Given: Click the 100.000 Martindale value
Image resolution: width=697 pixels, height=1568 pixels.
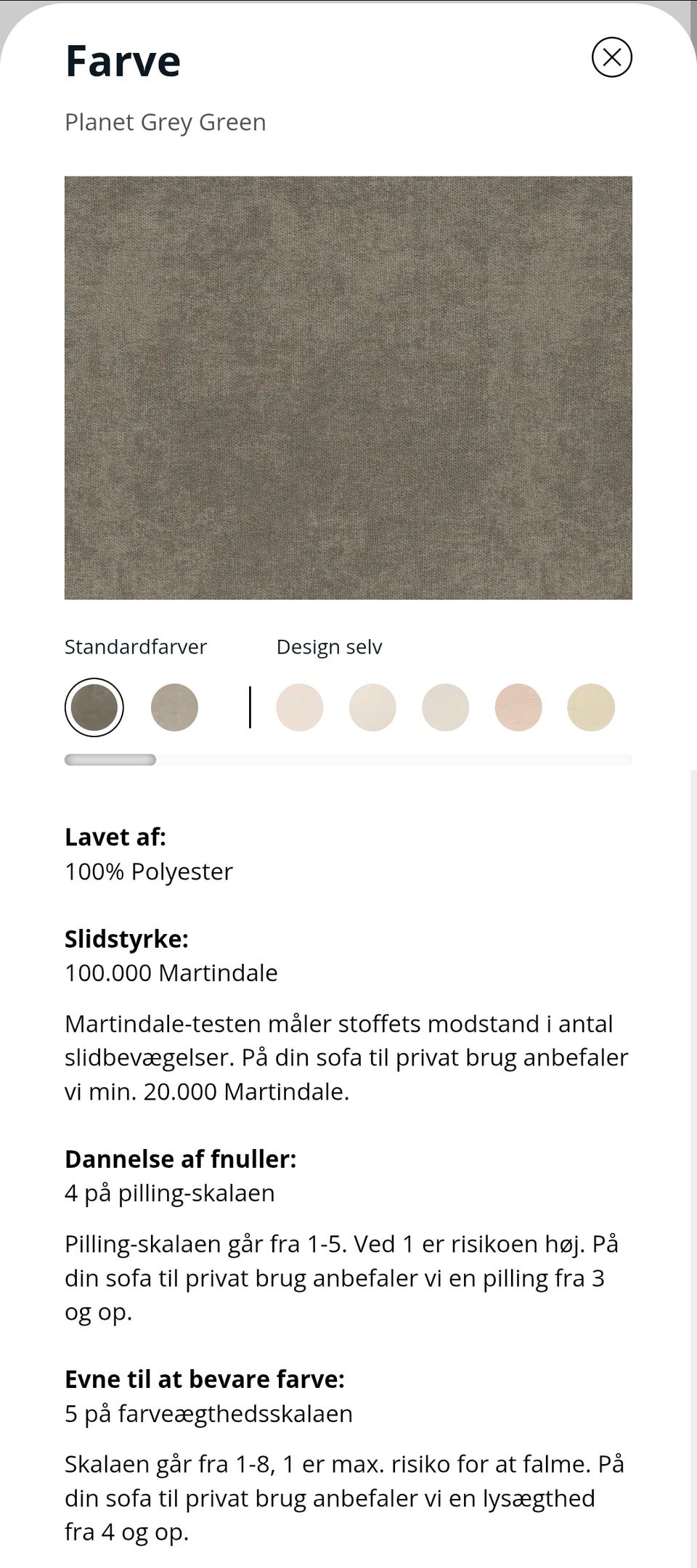Looking at the screenshot, I should [x=171, y=972].
